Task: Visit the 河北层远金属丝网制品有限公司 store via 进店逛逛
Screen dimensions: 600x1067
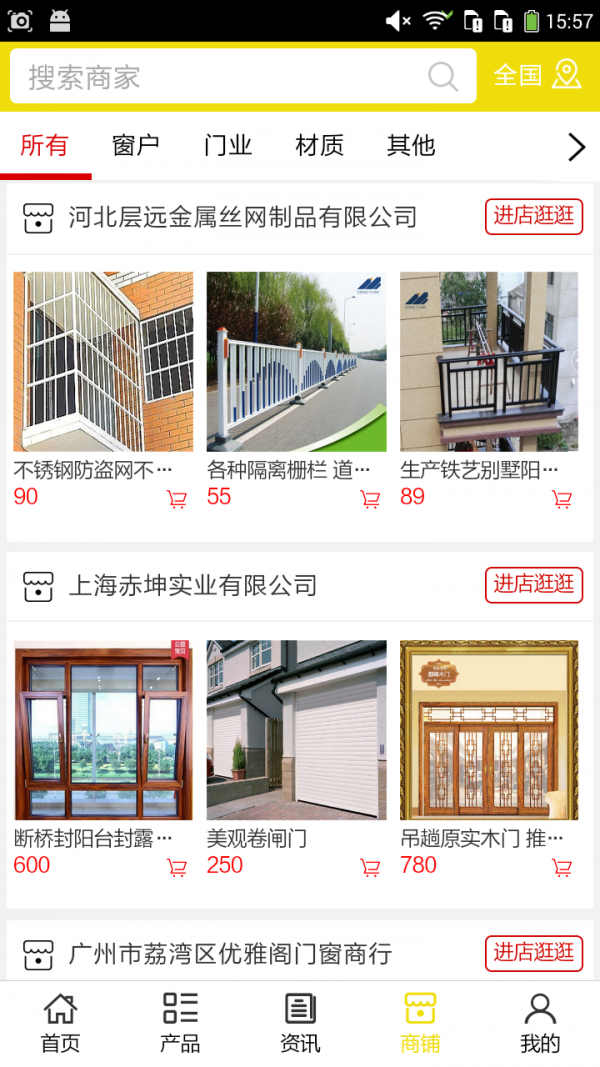Action: coord(534,216)
